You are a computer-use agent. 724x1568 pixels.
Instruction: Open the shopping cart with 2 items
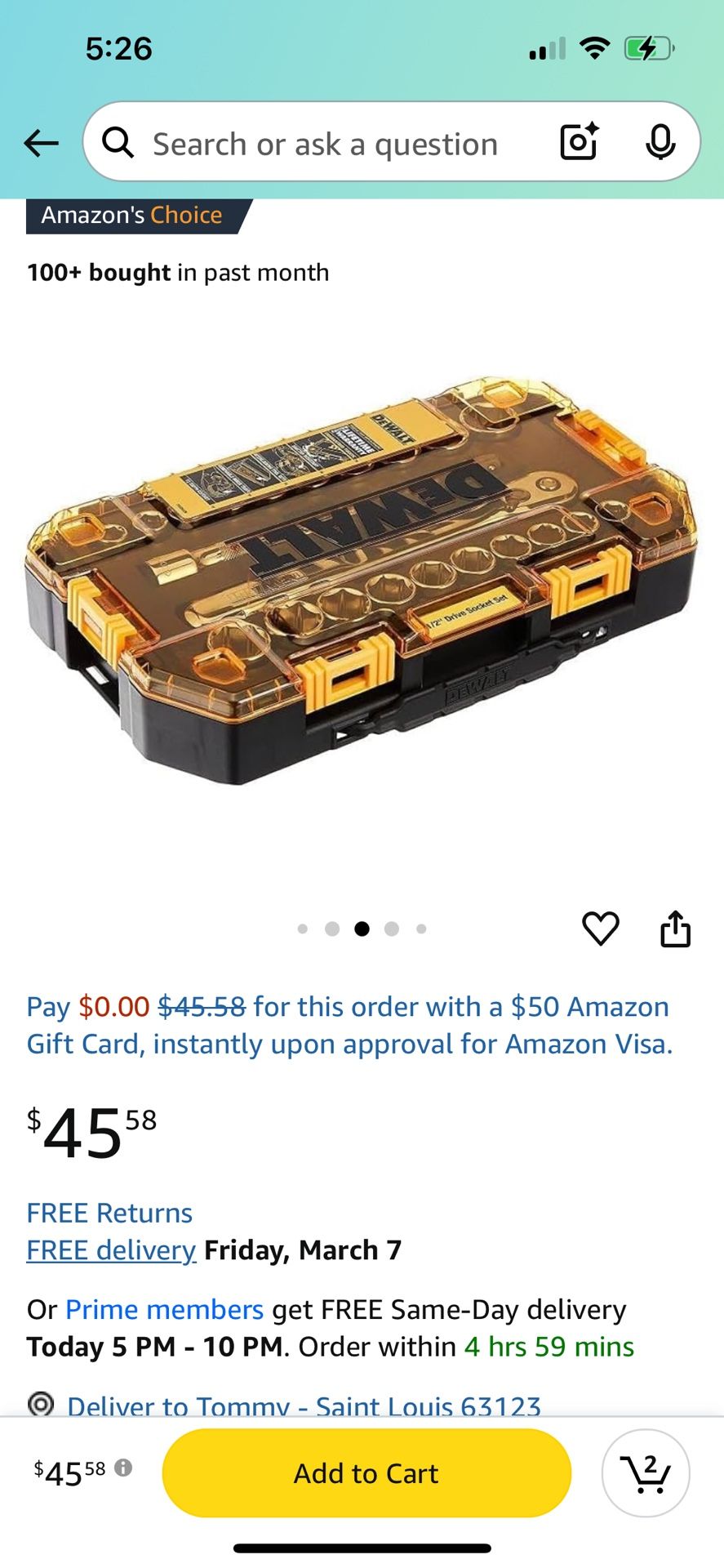pyautogui.click(x=645, y=1472)
